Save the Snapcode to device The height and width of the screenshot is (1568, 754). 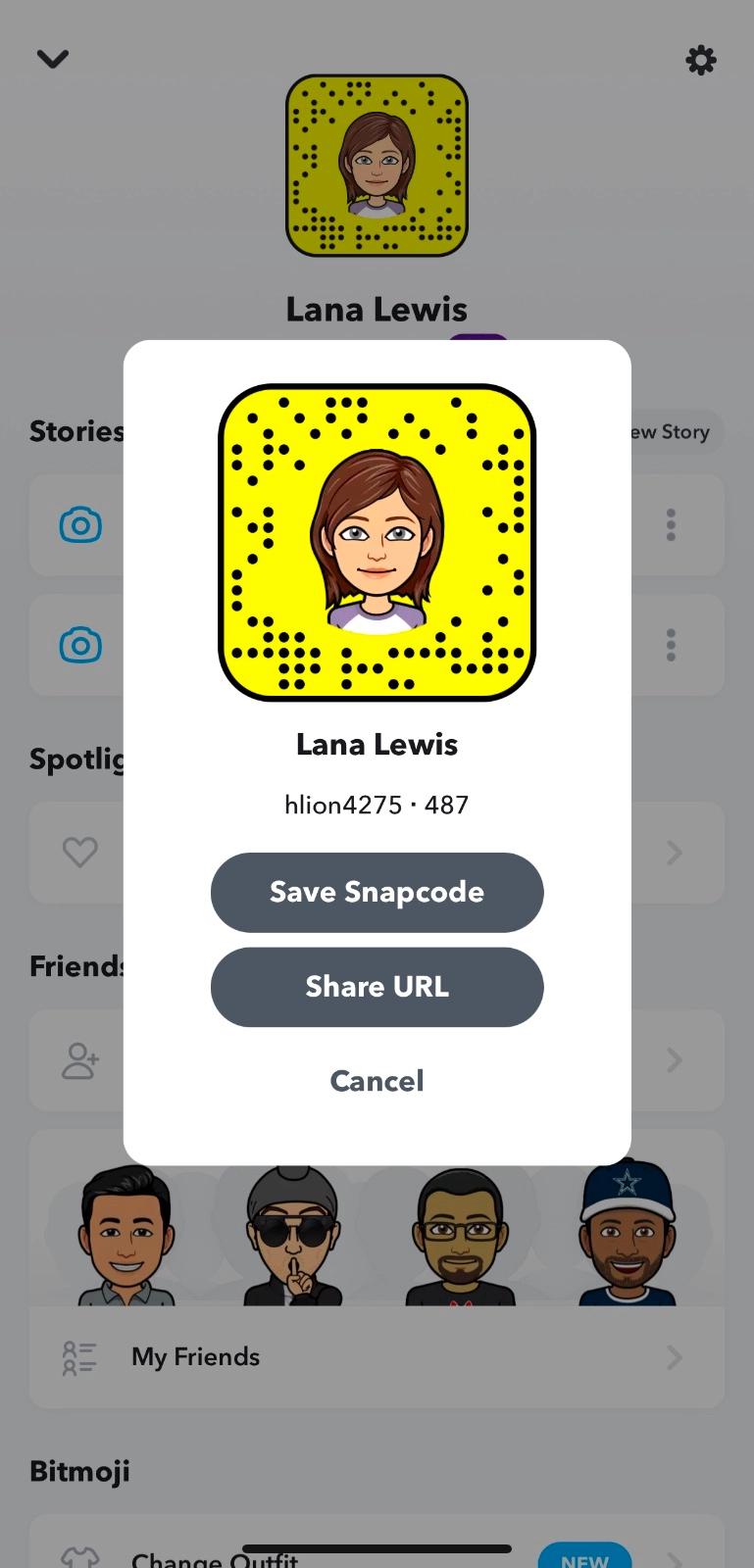377,892
